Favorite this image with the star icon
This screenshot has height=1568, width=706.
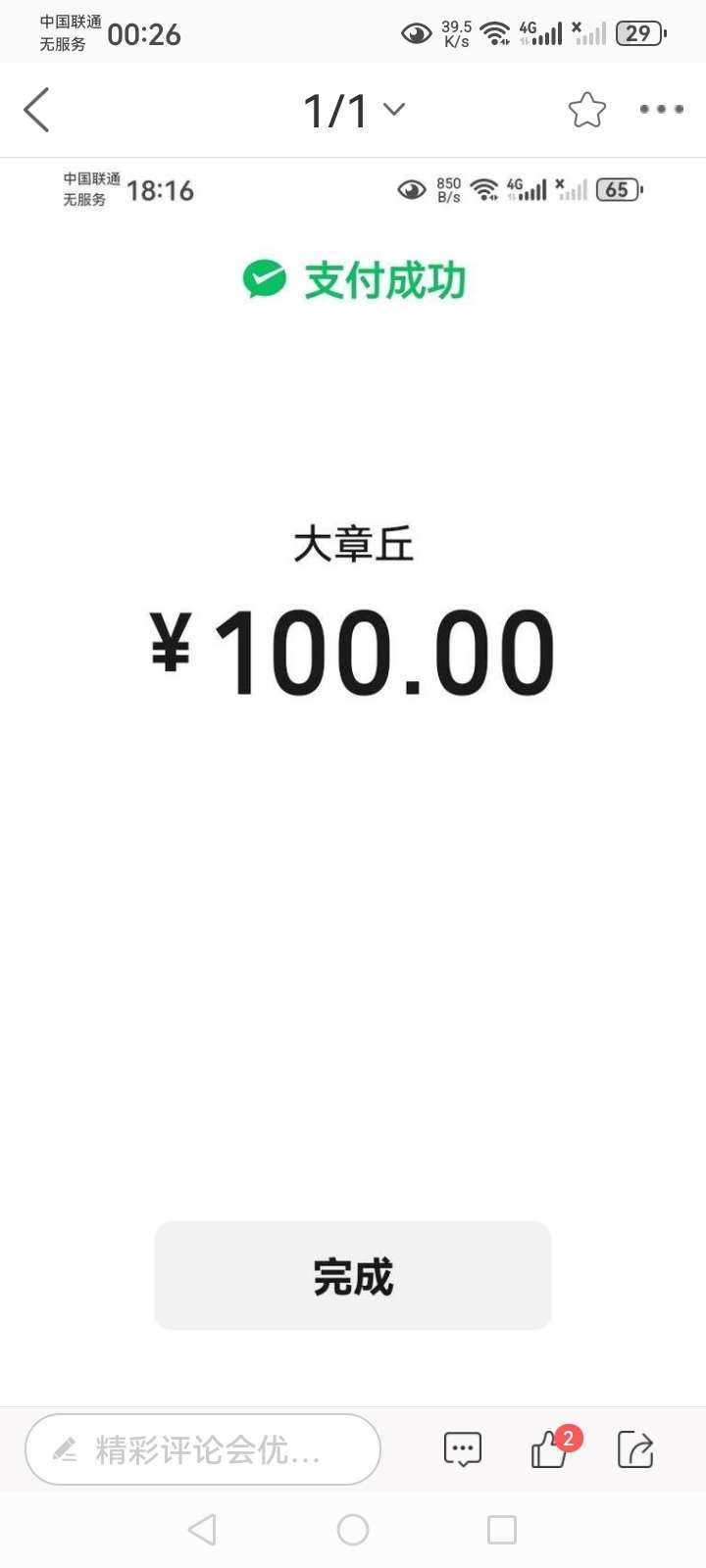(586, 110)
